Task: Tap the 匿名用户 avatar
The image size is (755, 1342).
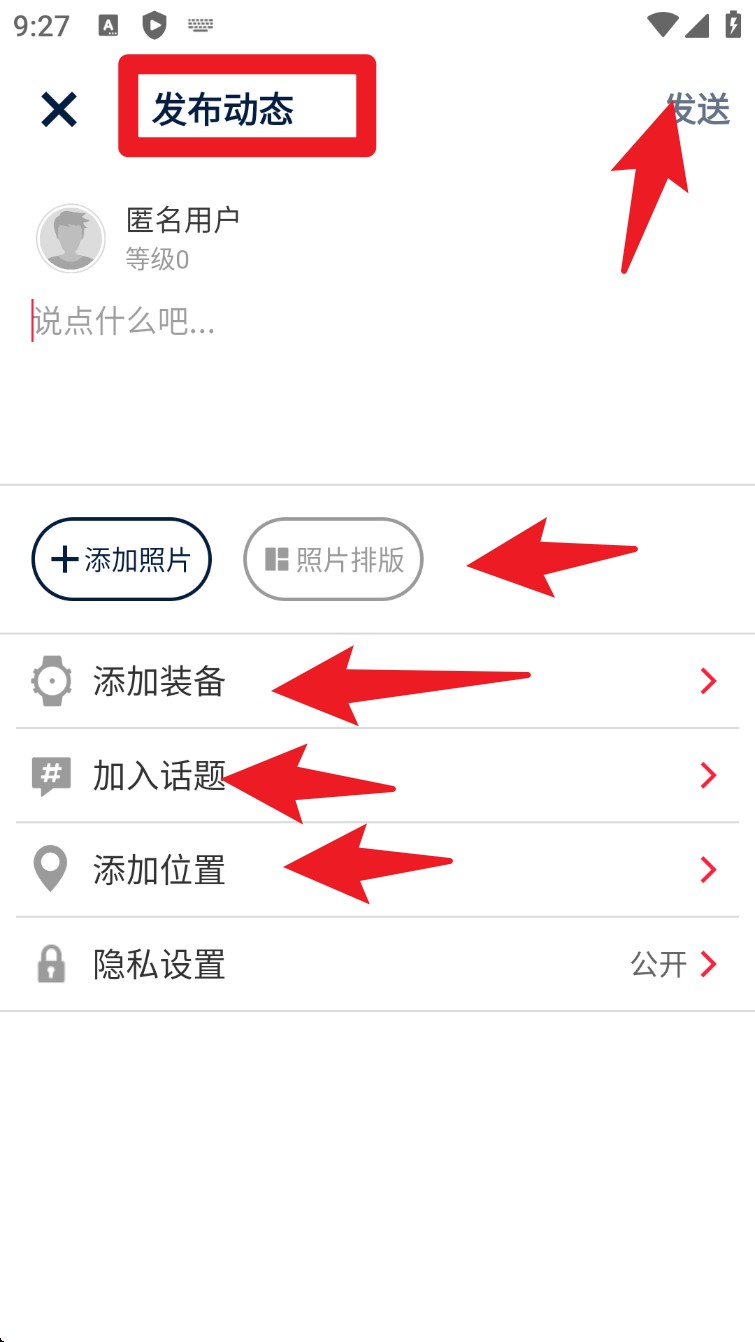Action: coord(70,239)
